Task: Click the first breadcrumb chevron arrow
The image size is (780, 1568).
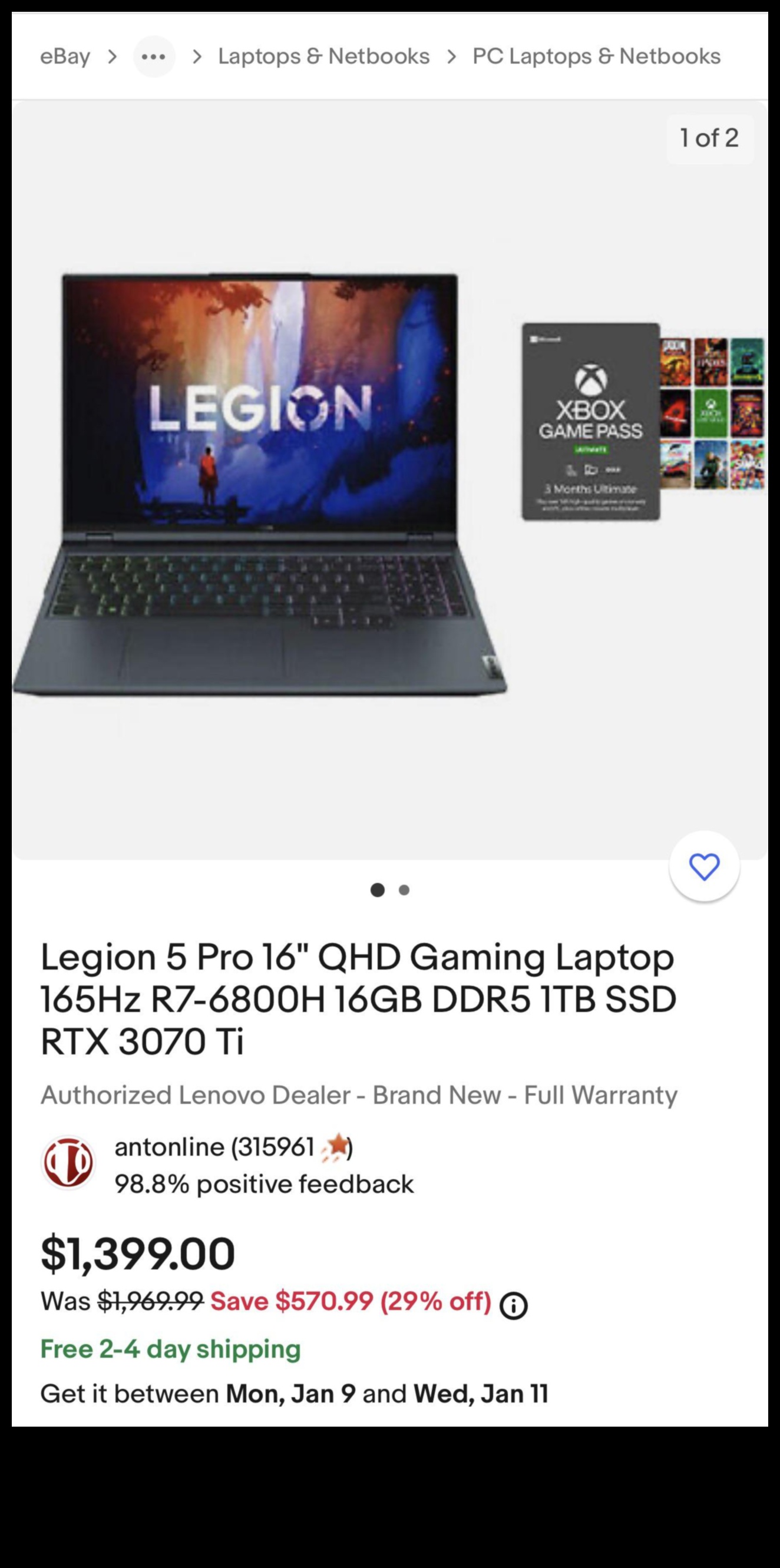Action: pyautogui.click(x=113, y=56)
